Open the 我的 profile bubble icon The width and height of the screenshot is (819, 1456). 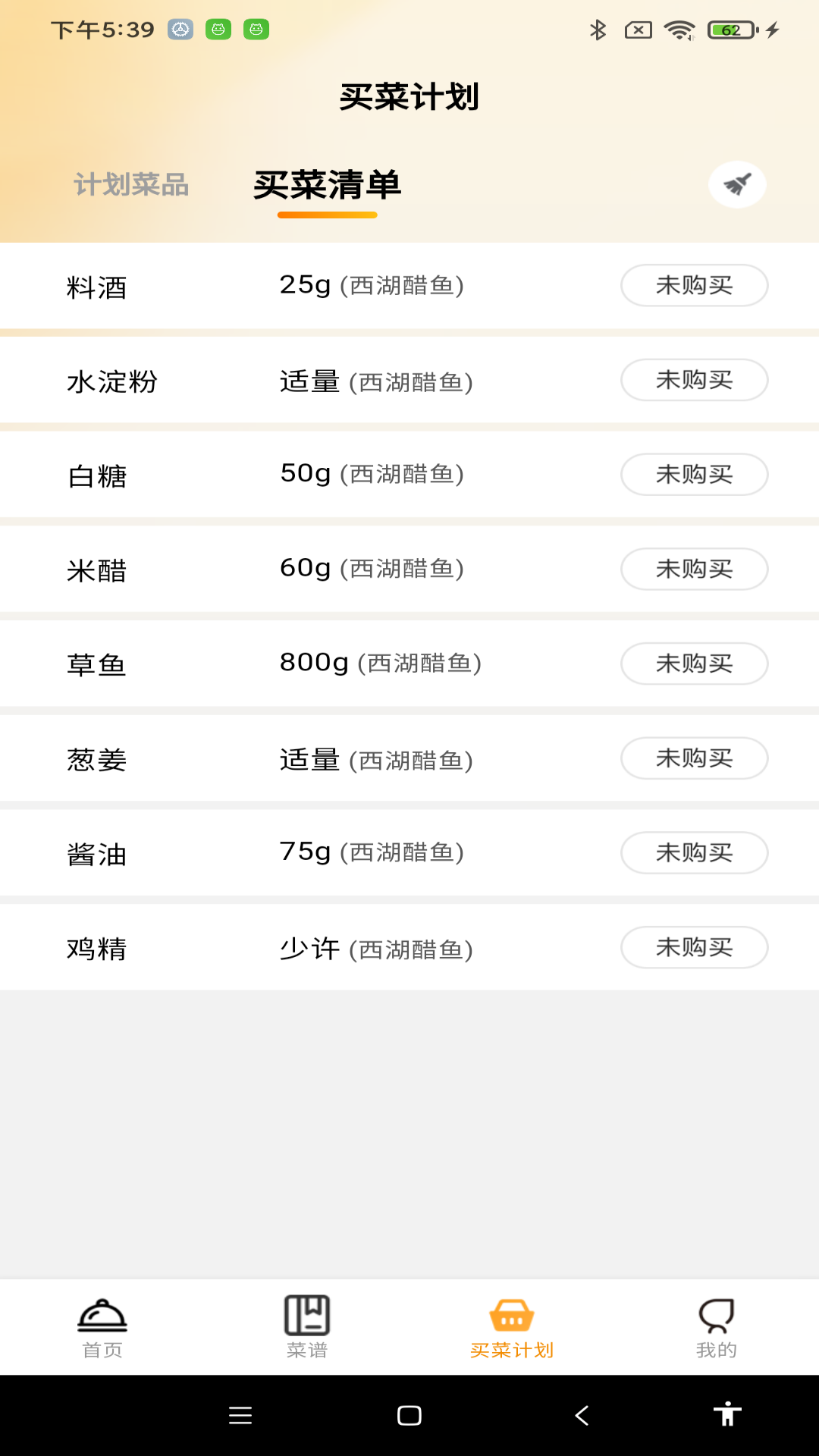pyautogui.click(x=716, y=1319)
